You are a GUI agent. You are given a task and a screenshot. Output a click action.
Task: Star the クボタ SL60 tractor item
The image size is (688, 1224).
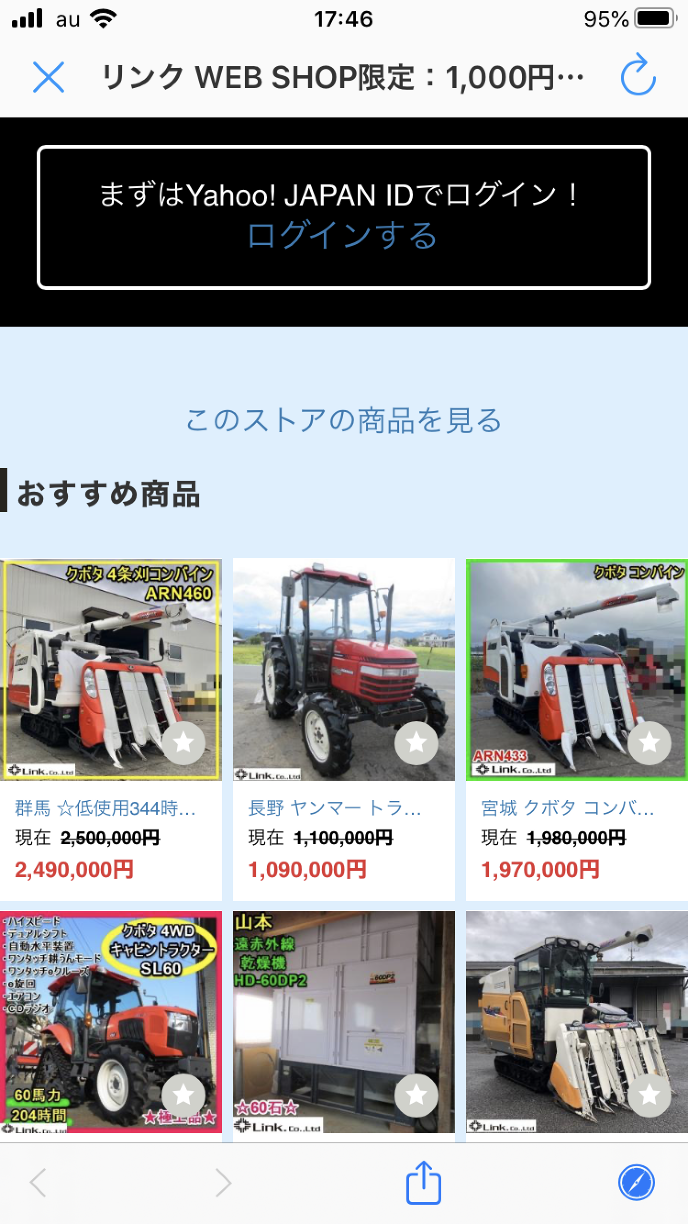pyautogui.click(x=183, y=1096)
